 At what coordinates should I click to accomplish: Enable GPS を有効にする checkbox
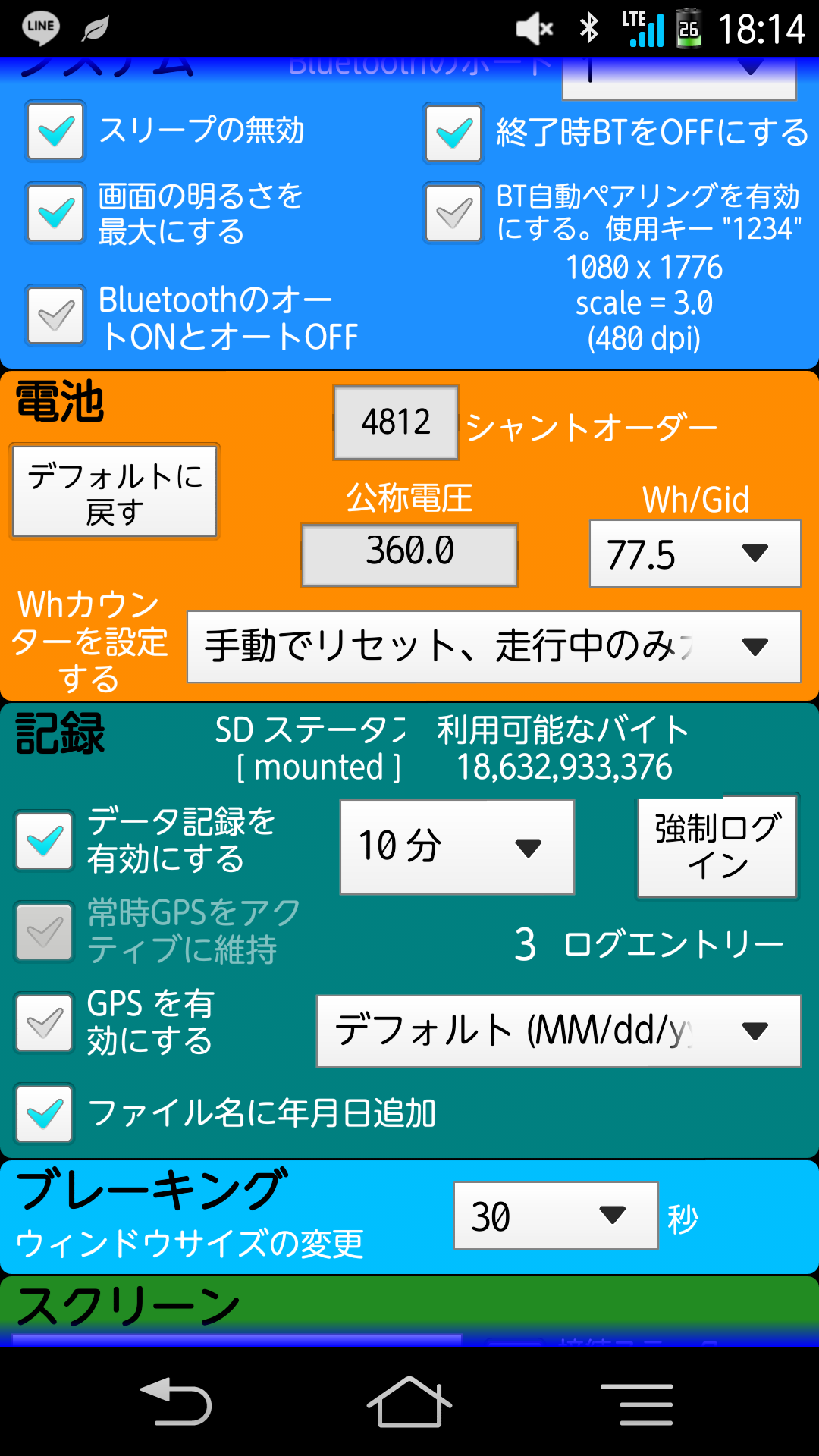45,1022
